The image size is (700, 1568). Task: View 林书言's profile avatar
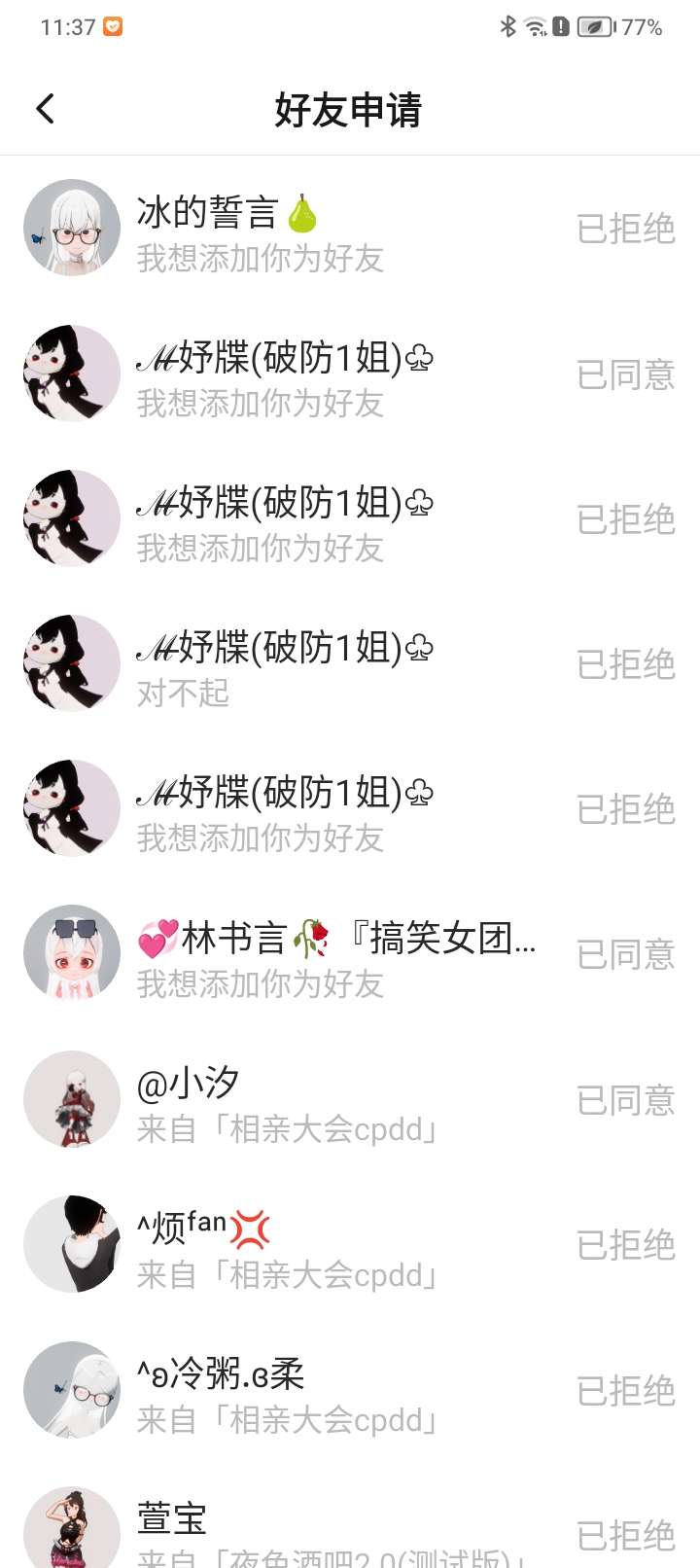72,953
